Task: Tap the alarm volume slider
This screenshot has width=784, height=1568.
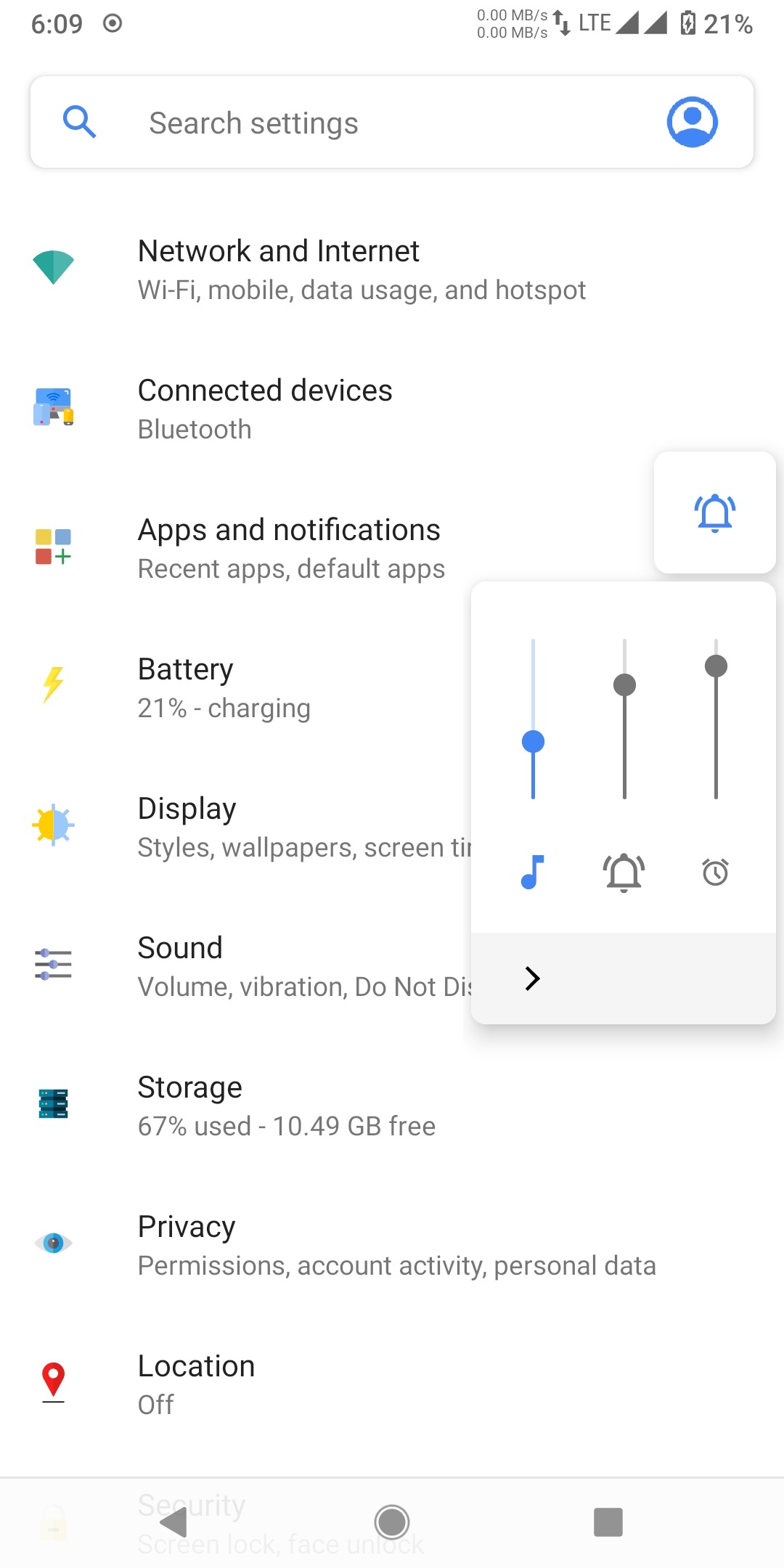Action: click(716, 719)
